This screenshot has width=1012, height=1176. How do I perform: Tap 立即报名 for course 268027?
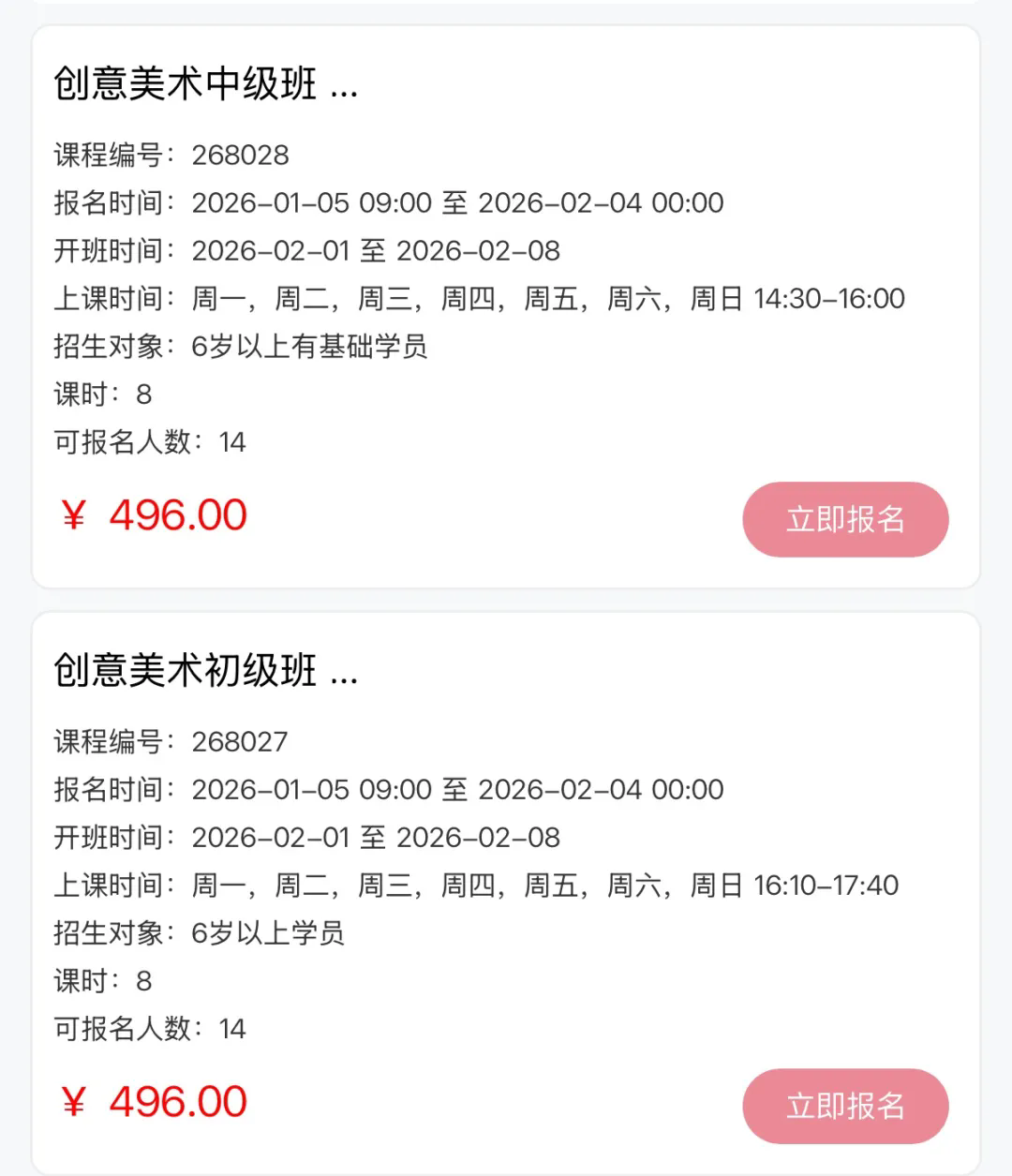tap(845, 1106)
